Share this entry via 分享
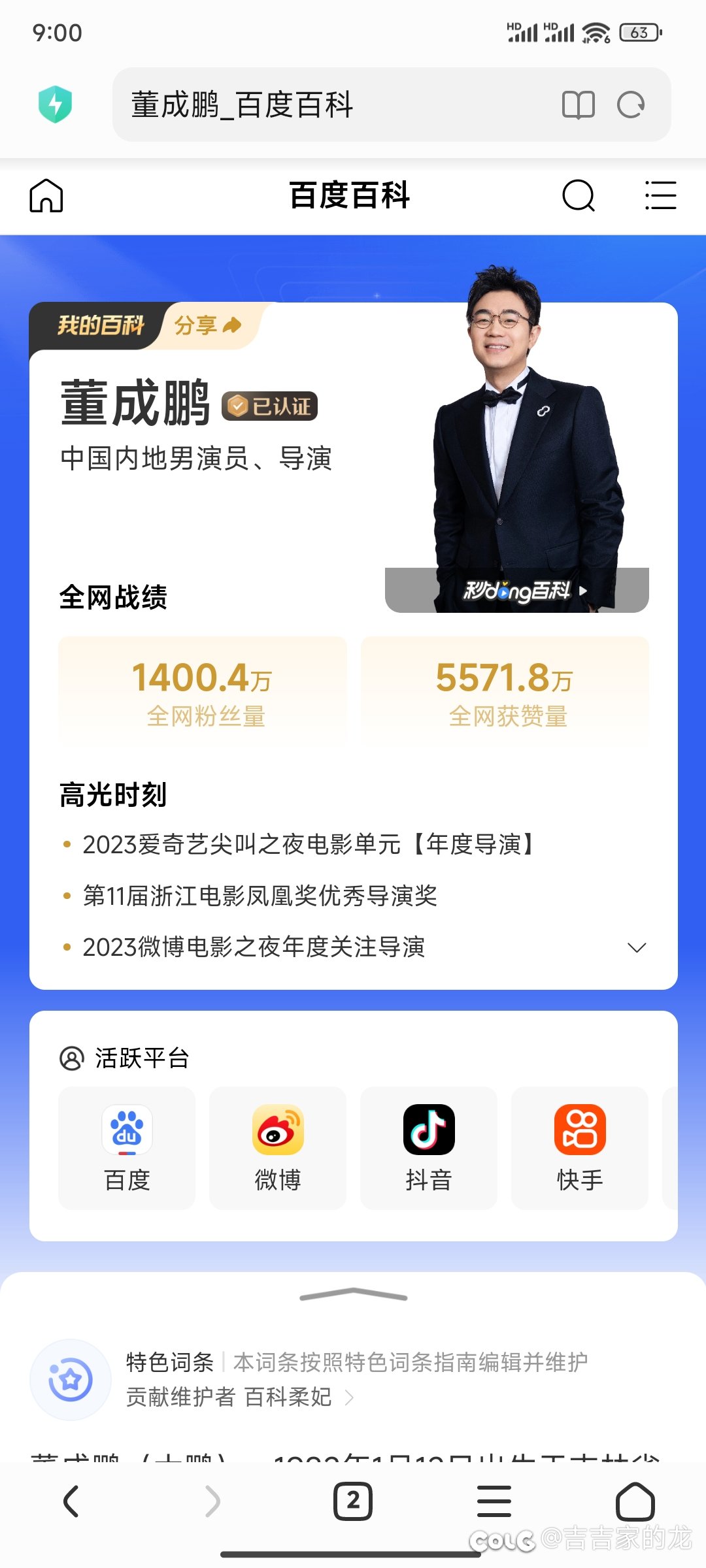This screenshot has width=706, height=1568. click(x=208, y=325)
